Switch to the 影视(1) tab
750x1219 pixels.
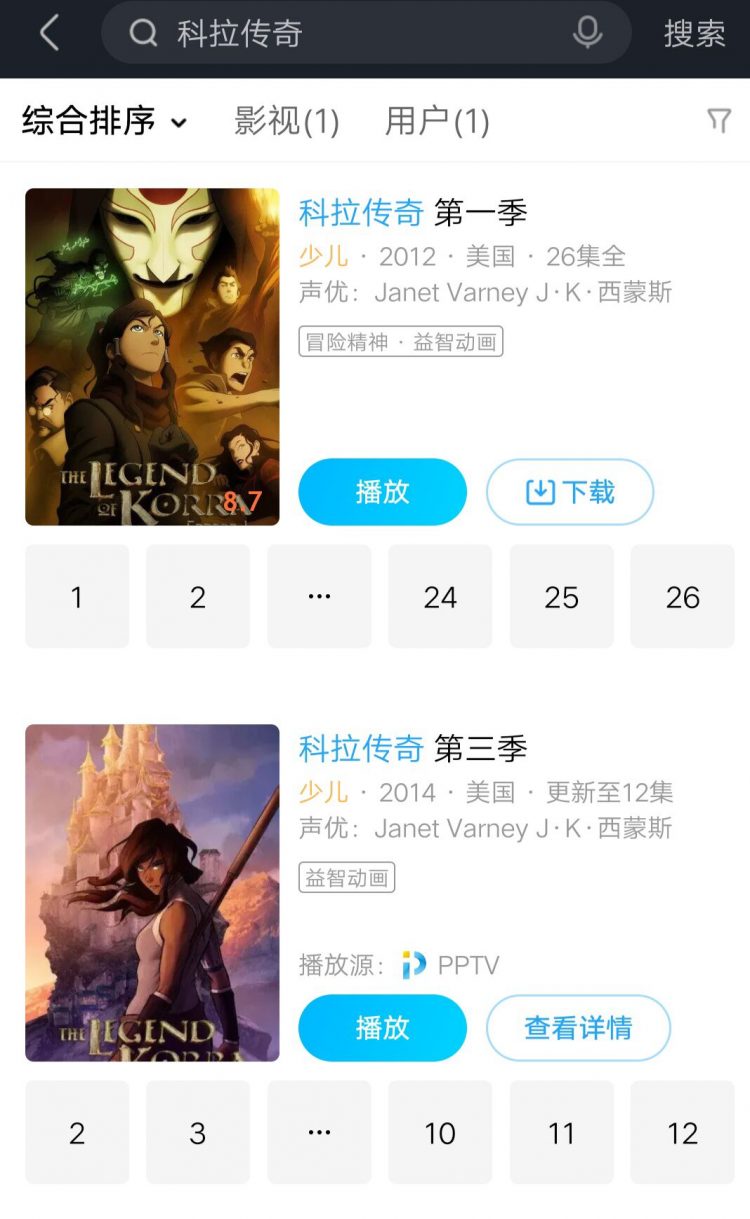(287, 121)
